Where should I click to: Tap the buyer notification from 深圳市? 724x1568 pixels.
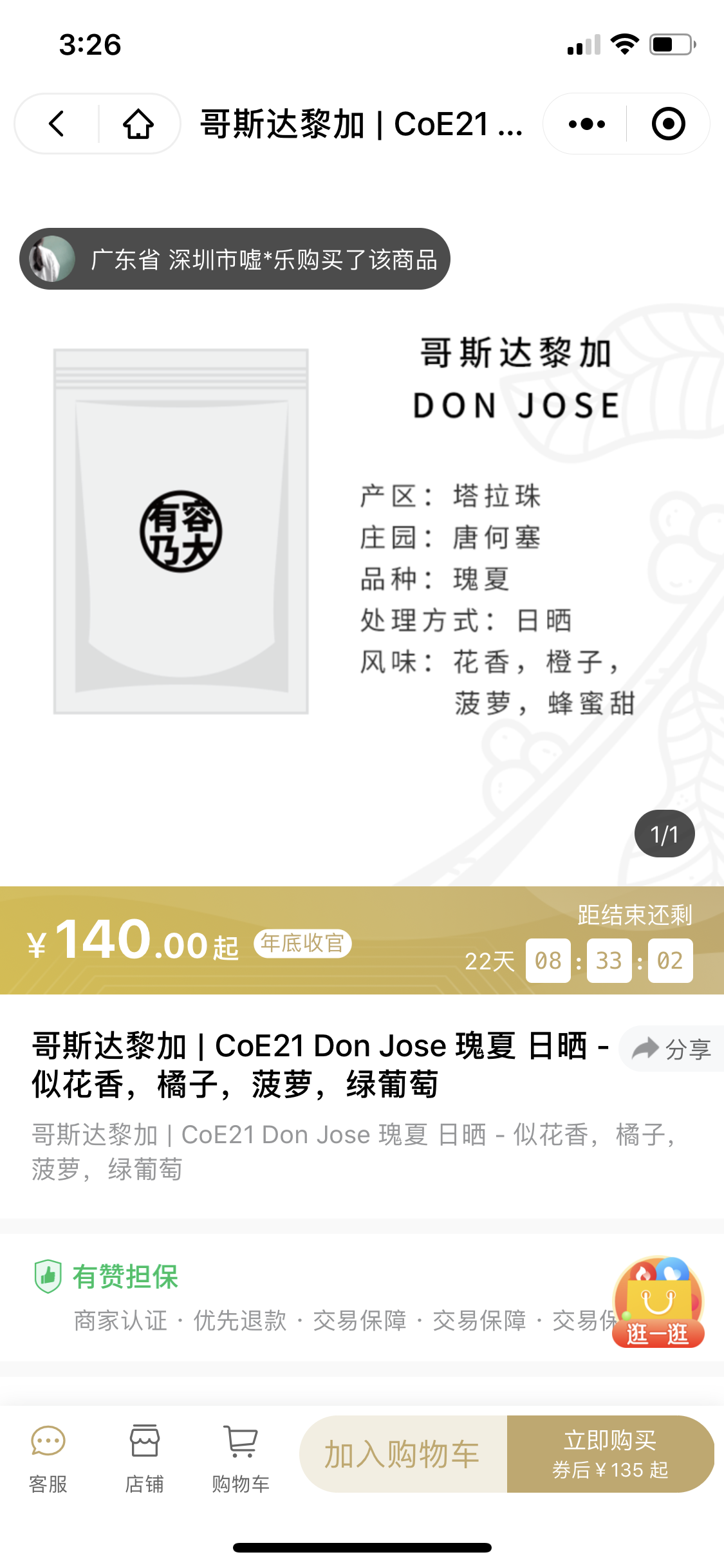[x=235, y=259]
